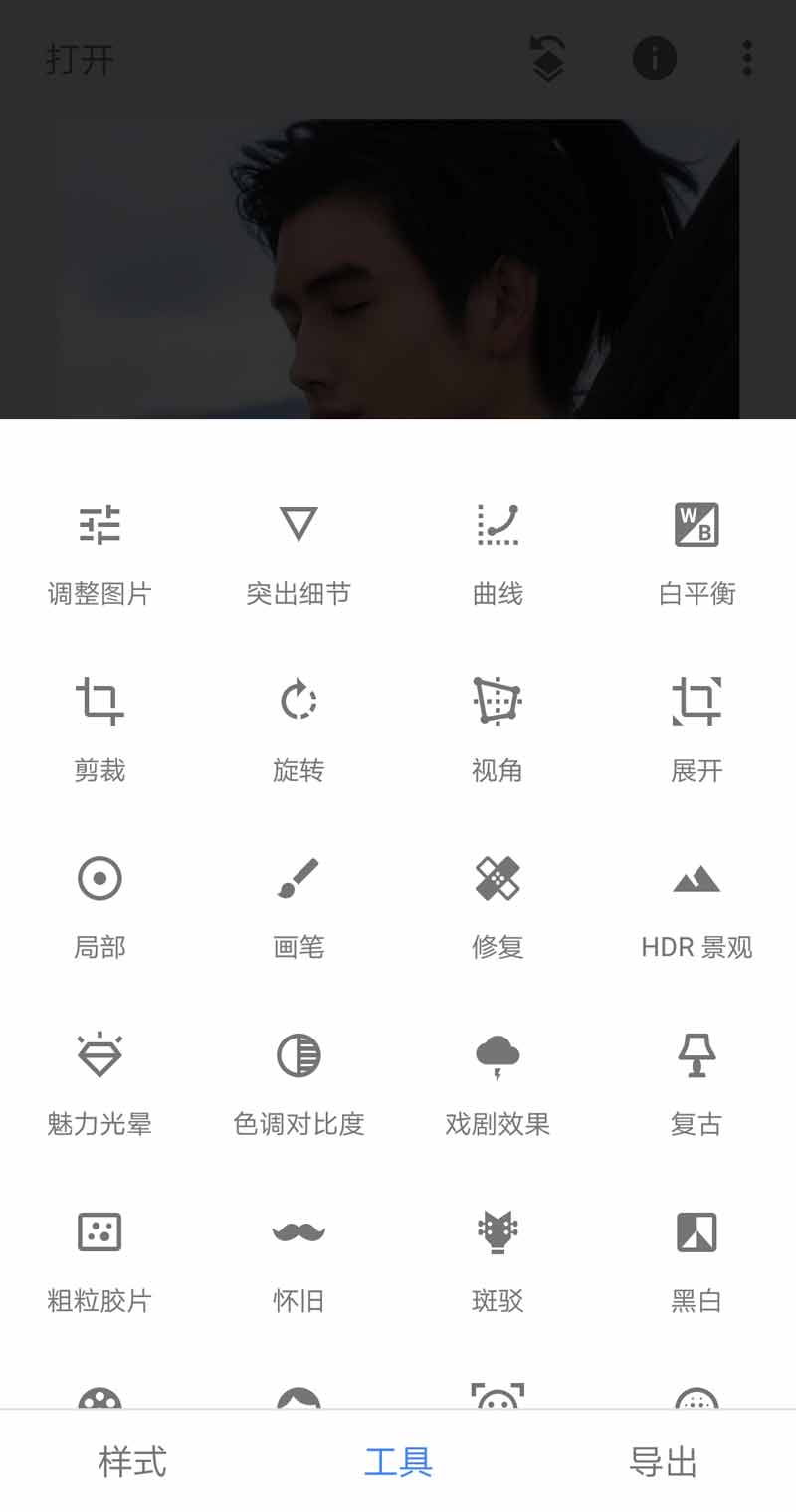Open the 色调对比度 tonal contrast tool
Image resolution: width=796 pixels, height=1512 pixels.
pyautogui.click(x=298, y=1082)
